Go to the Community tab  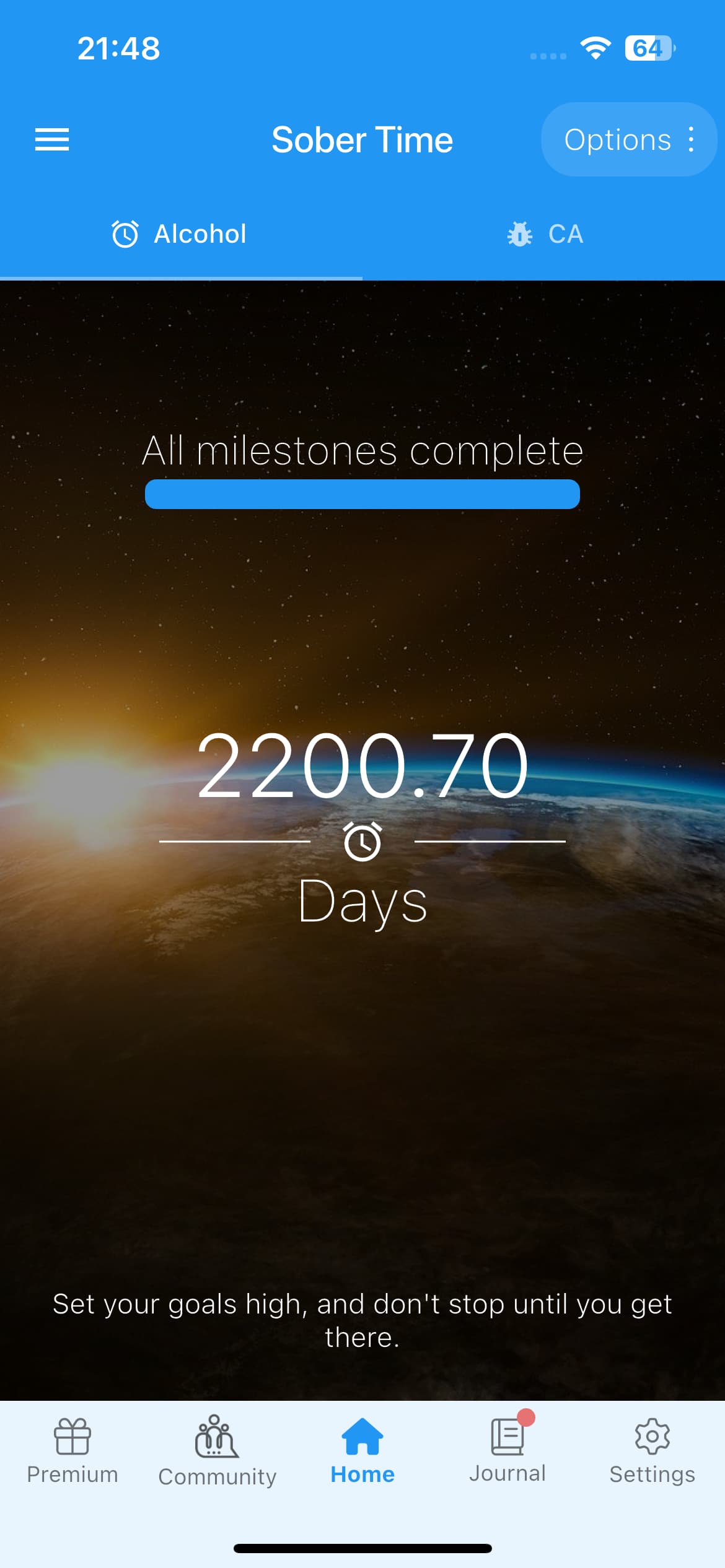click(x=217, y=1451)
